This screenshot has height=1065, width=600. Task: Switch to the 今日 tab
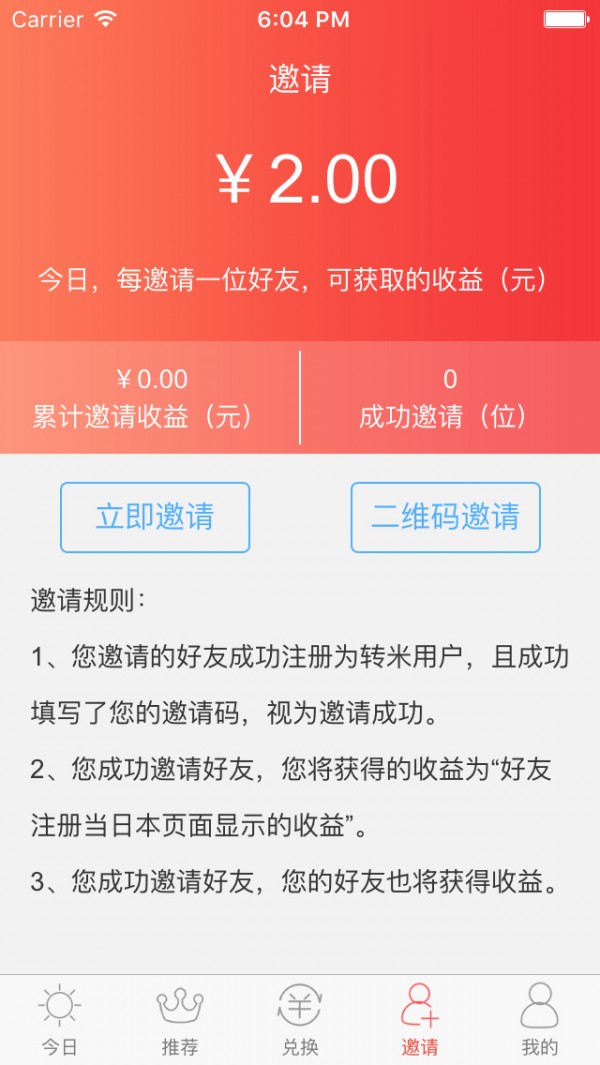click(60, 1019)
